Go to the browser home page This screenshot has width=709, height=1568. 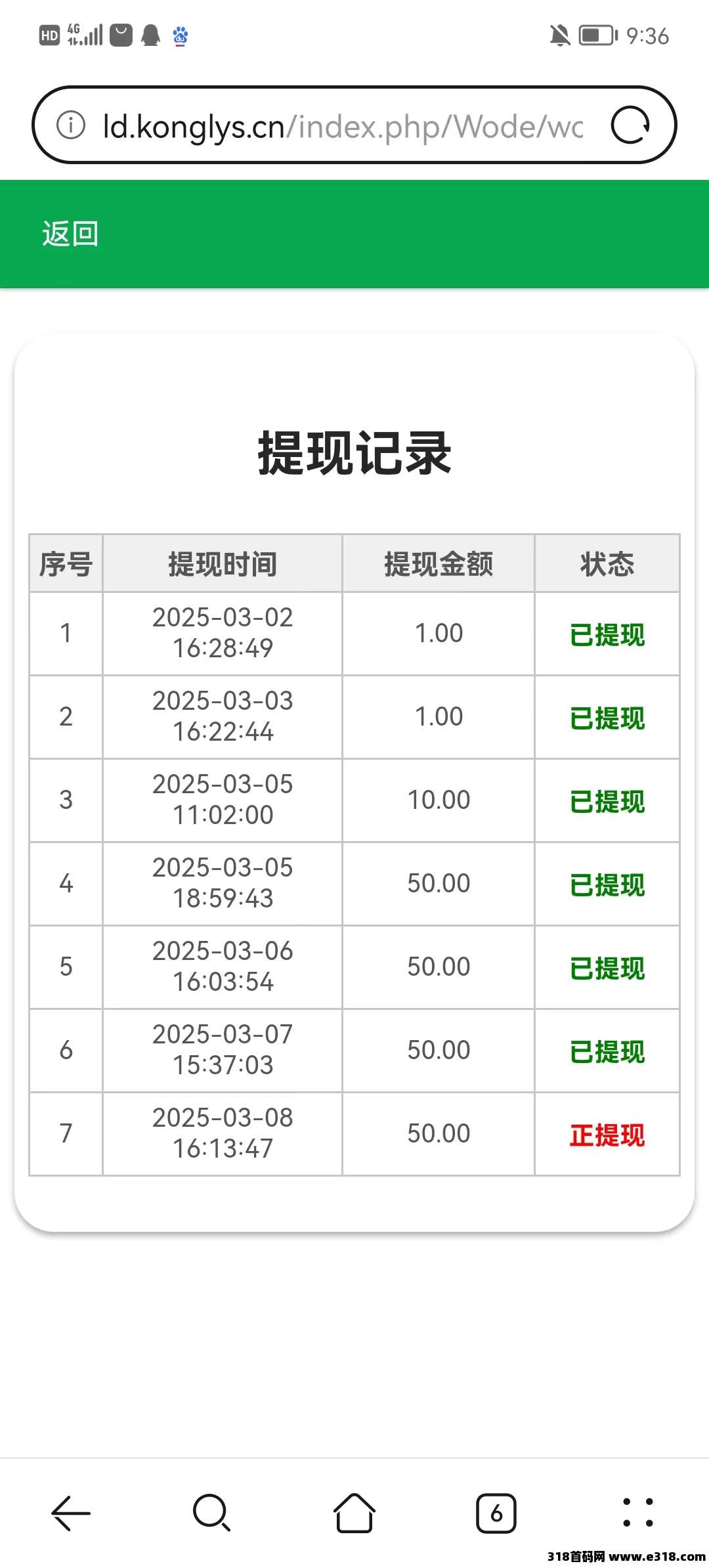point(354,1513)
